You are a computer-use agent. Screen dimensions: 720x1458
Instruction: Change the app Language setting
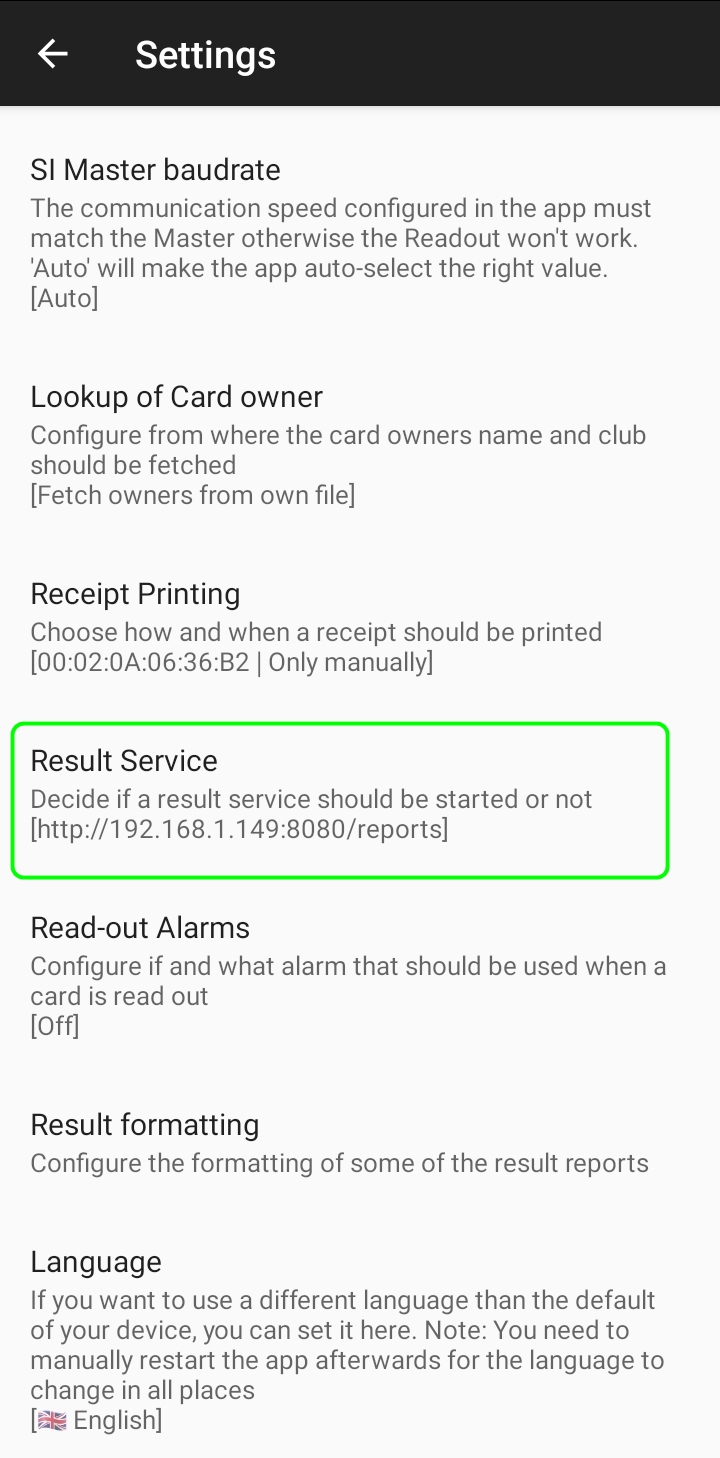click(x=340, y=1338)
